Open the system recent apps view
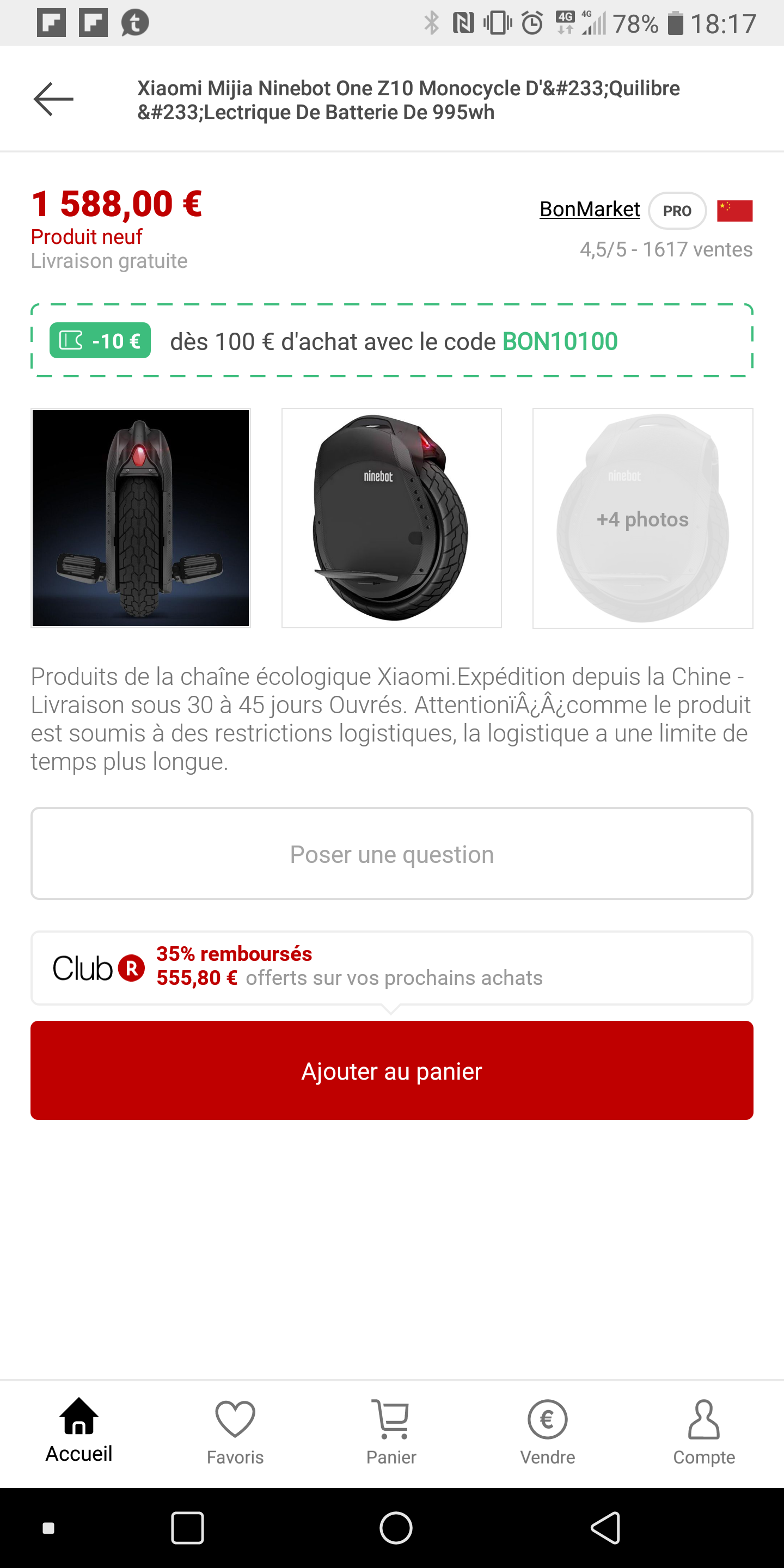This screenshot has width=784, height=1568. coord(187,1528)
